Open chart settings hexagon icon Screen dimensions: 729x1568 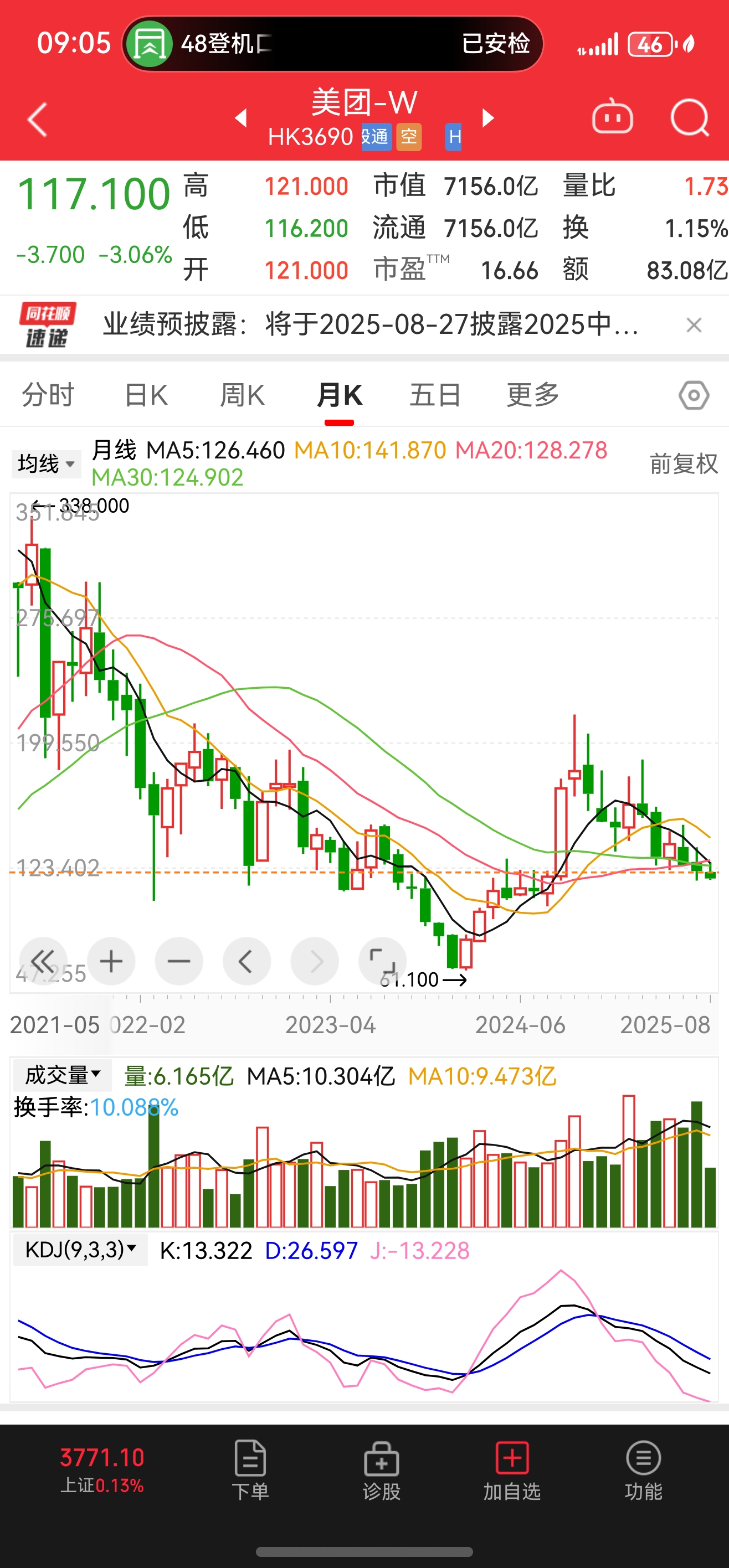click(694, 396)
